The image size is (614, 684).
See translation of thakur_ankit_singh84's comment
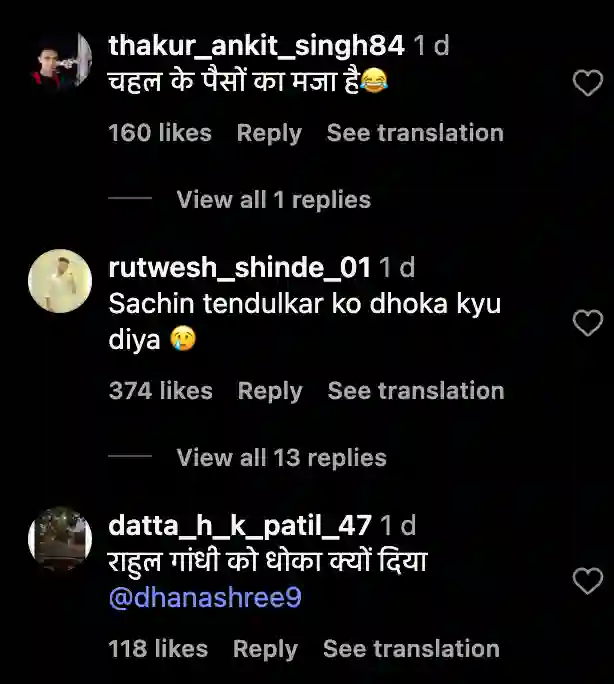pyautogui.click(x=415, y=133)
